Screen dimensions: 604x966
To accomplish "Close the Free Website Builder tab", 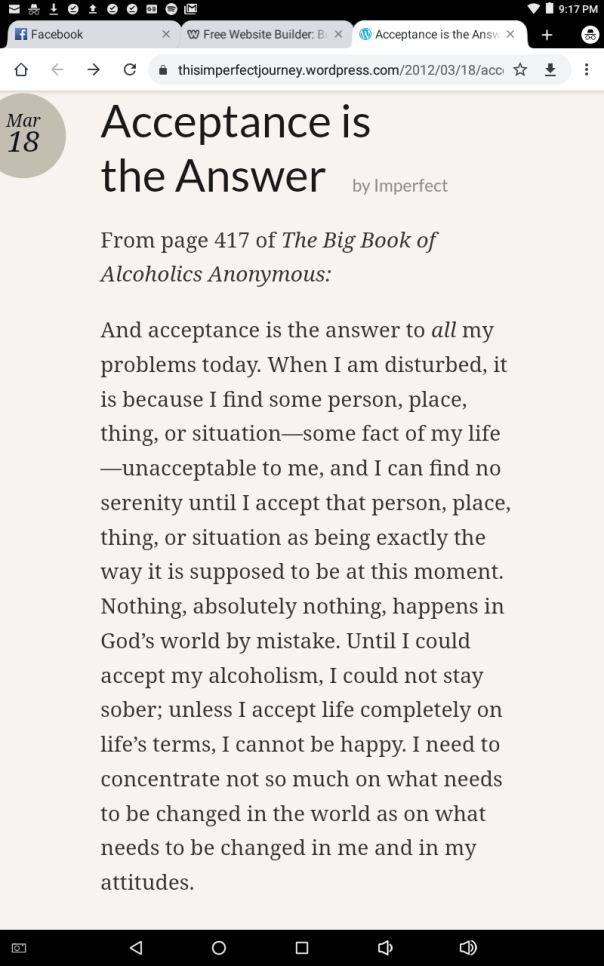I will pos(338,34).
